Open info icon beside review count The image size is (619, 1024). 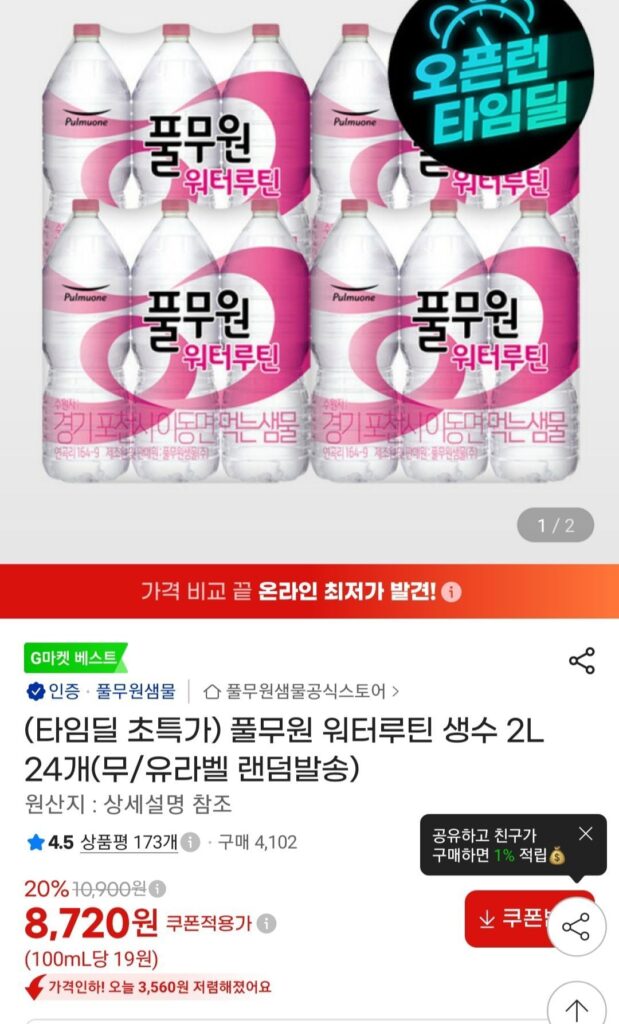tap(190, 842)
